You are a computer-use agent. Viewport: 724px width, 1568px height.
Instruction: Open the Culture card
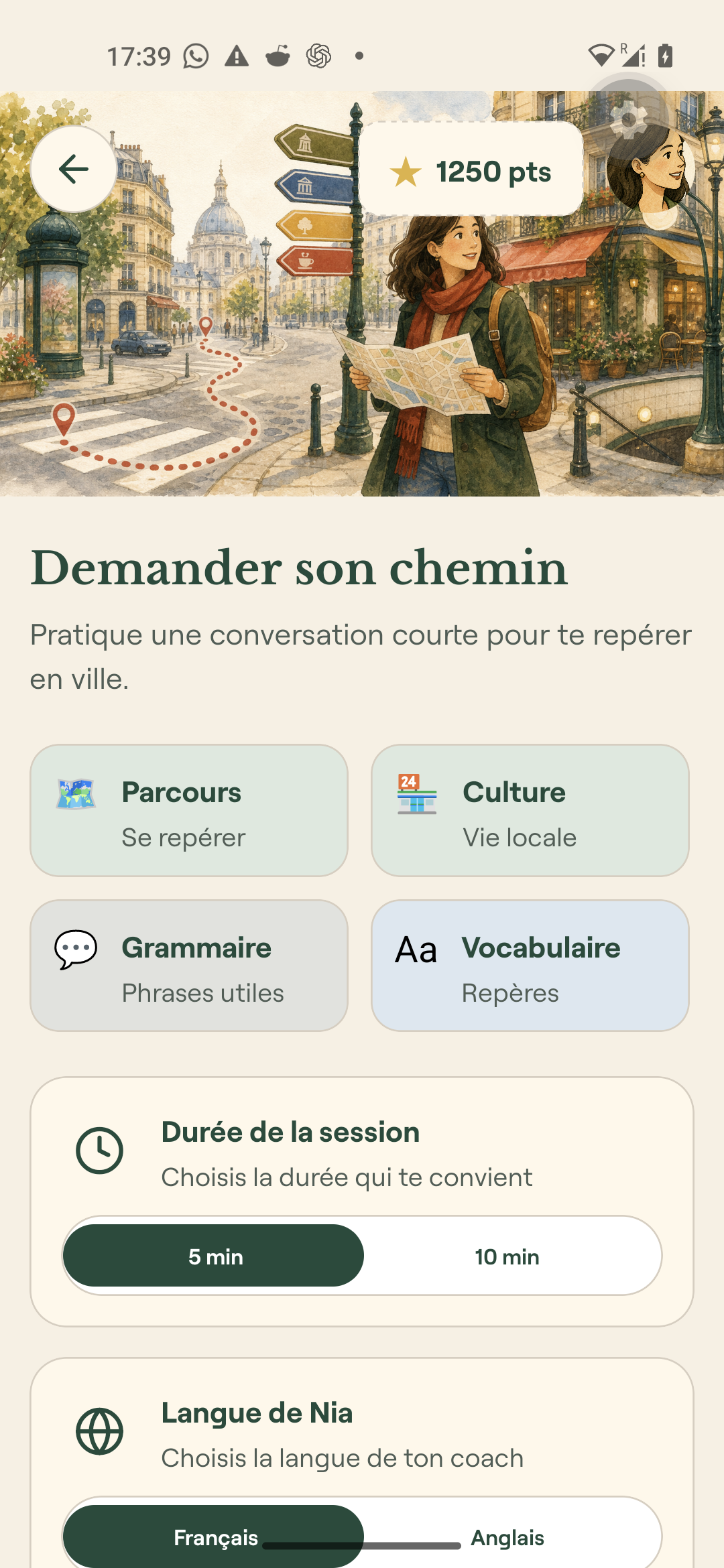pos(530,810)
